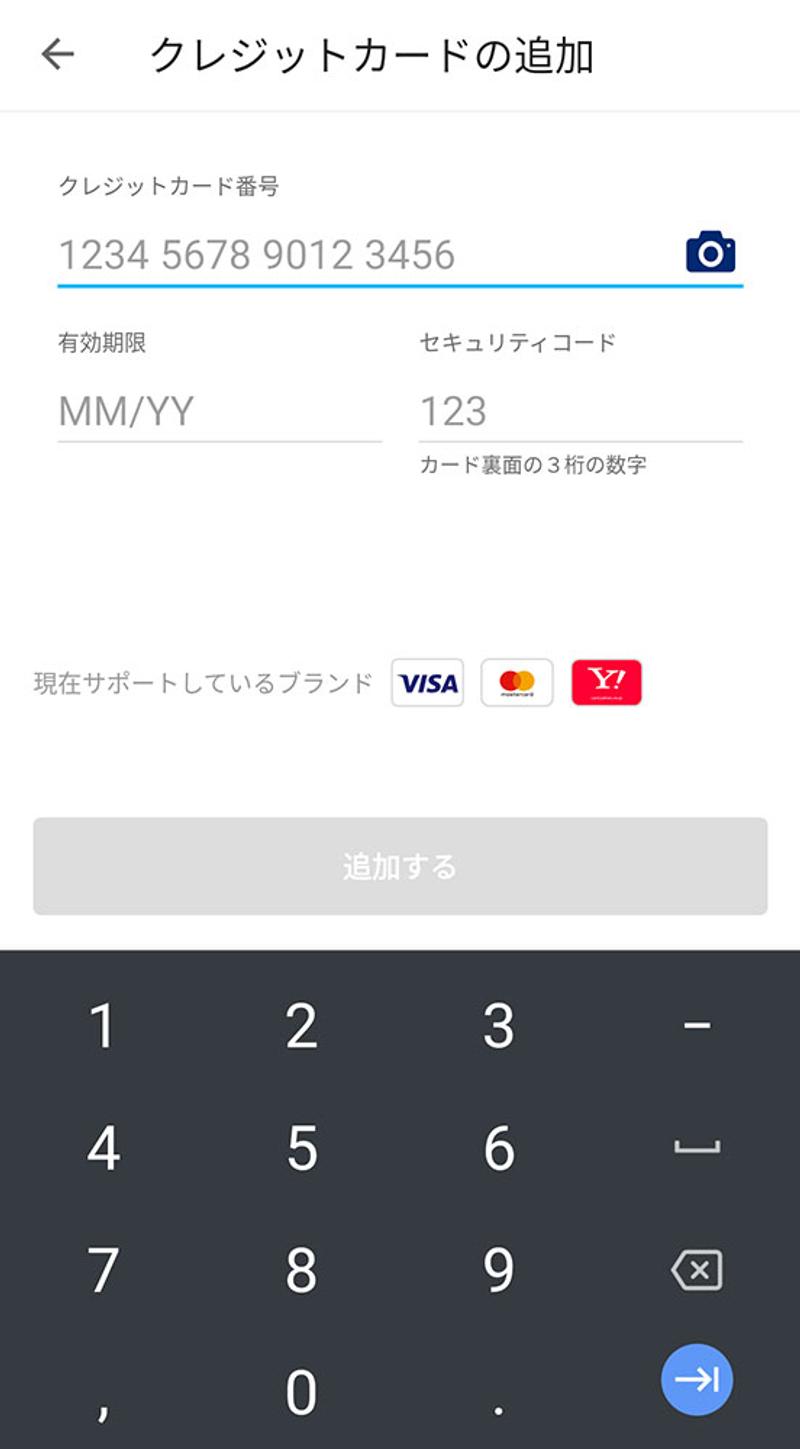800x1449 pixels.
Task: Select the Mastercard brand logo
Action: tap(517, 683)
